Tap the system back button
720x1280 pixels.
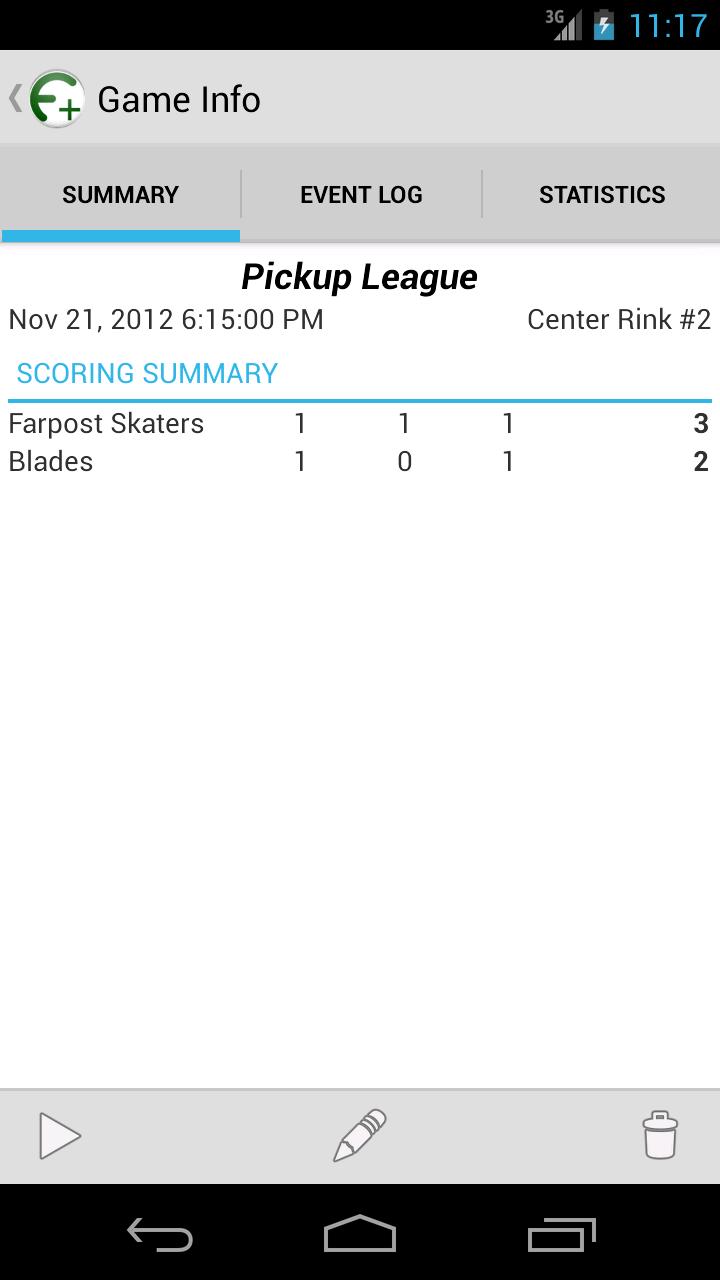(x=160, y=1236)
